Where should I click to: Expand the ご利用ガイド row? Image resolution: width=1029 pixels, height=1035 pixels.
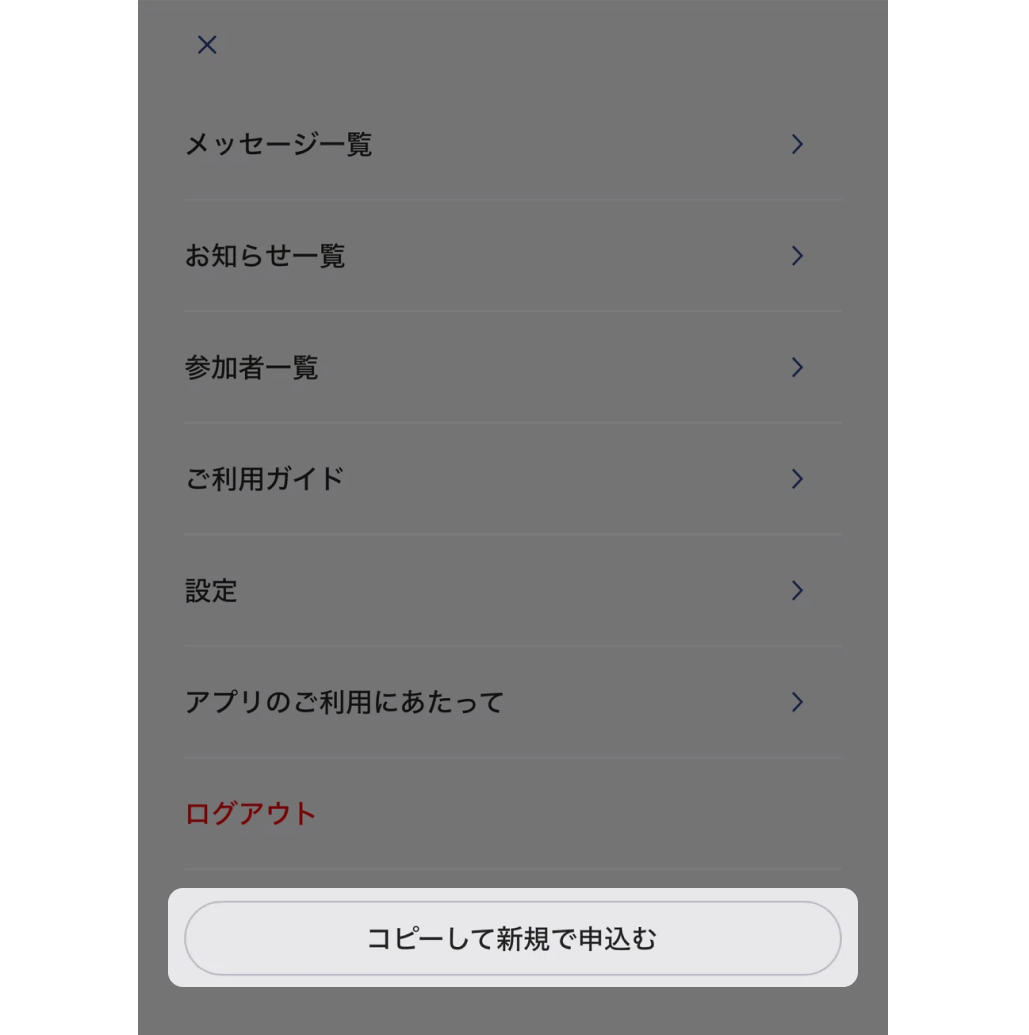pyautogui.click(x=400, y=479)
